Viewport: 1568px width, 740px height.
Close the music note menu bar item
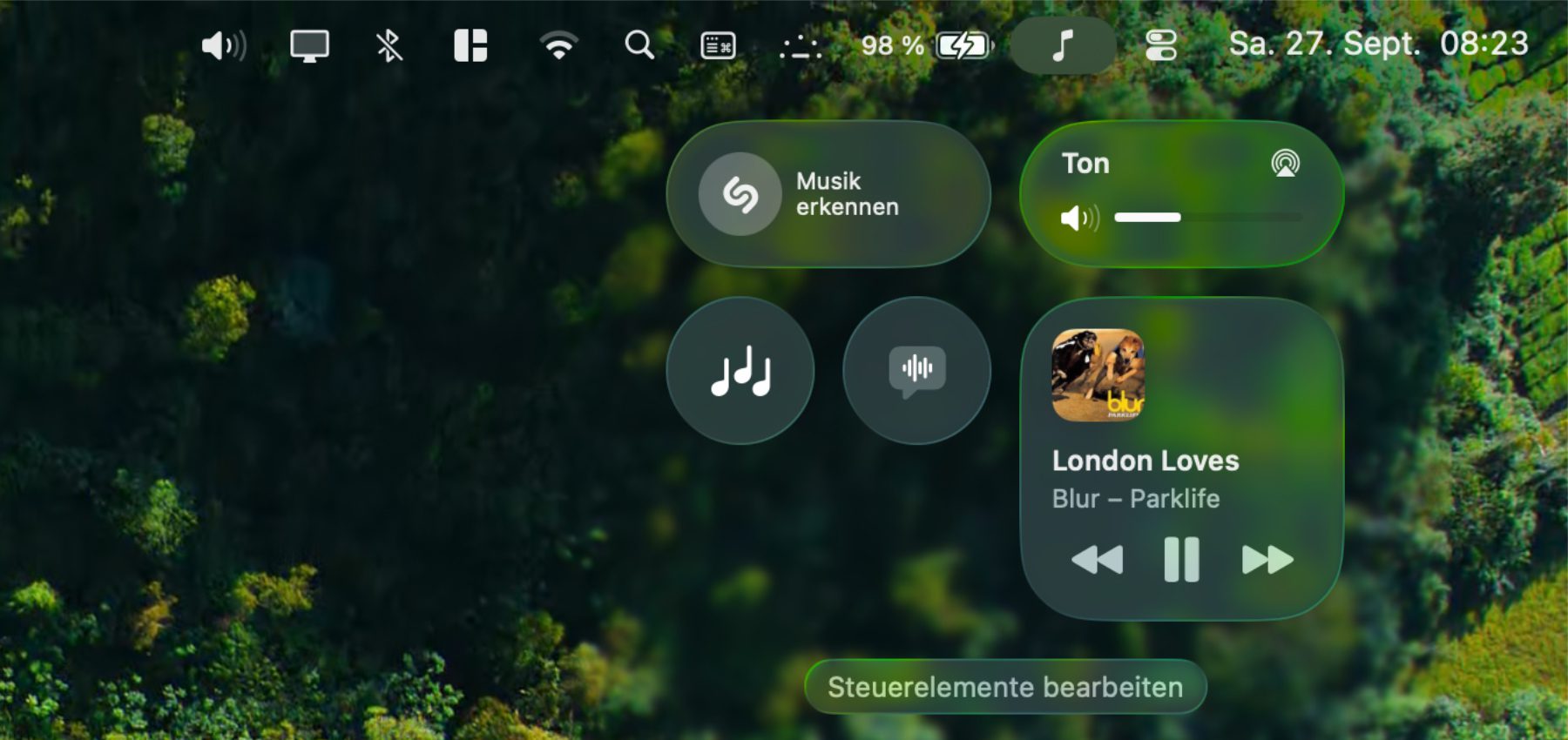coord(1063,45)
